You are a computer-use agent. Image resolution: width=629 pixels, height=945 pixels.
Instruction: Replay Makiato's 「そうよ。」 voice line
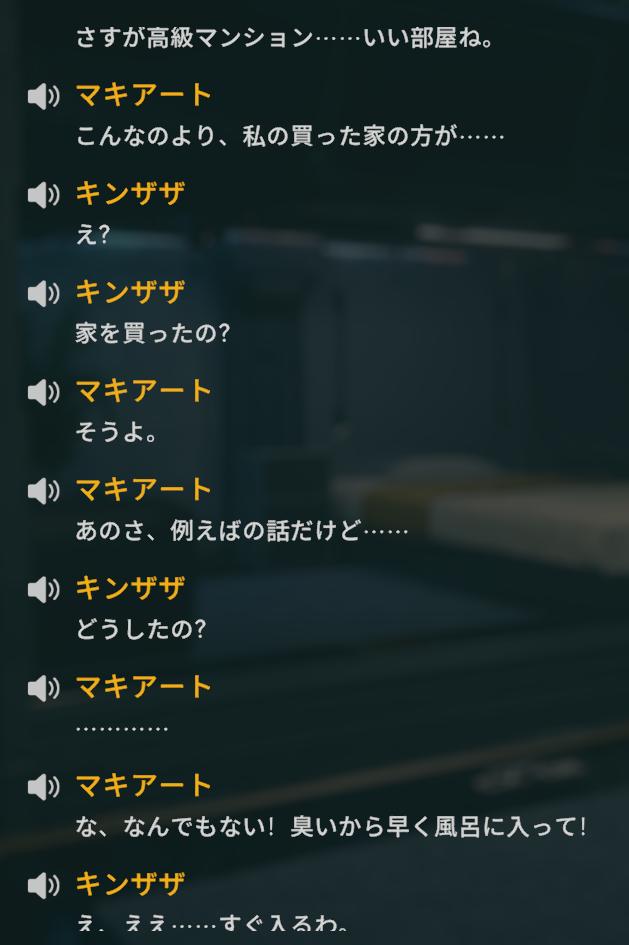tap(43, 392)
